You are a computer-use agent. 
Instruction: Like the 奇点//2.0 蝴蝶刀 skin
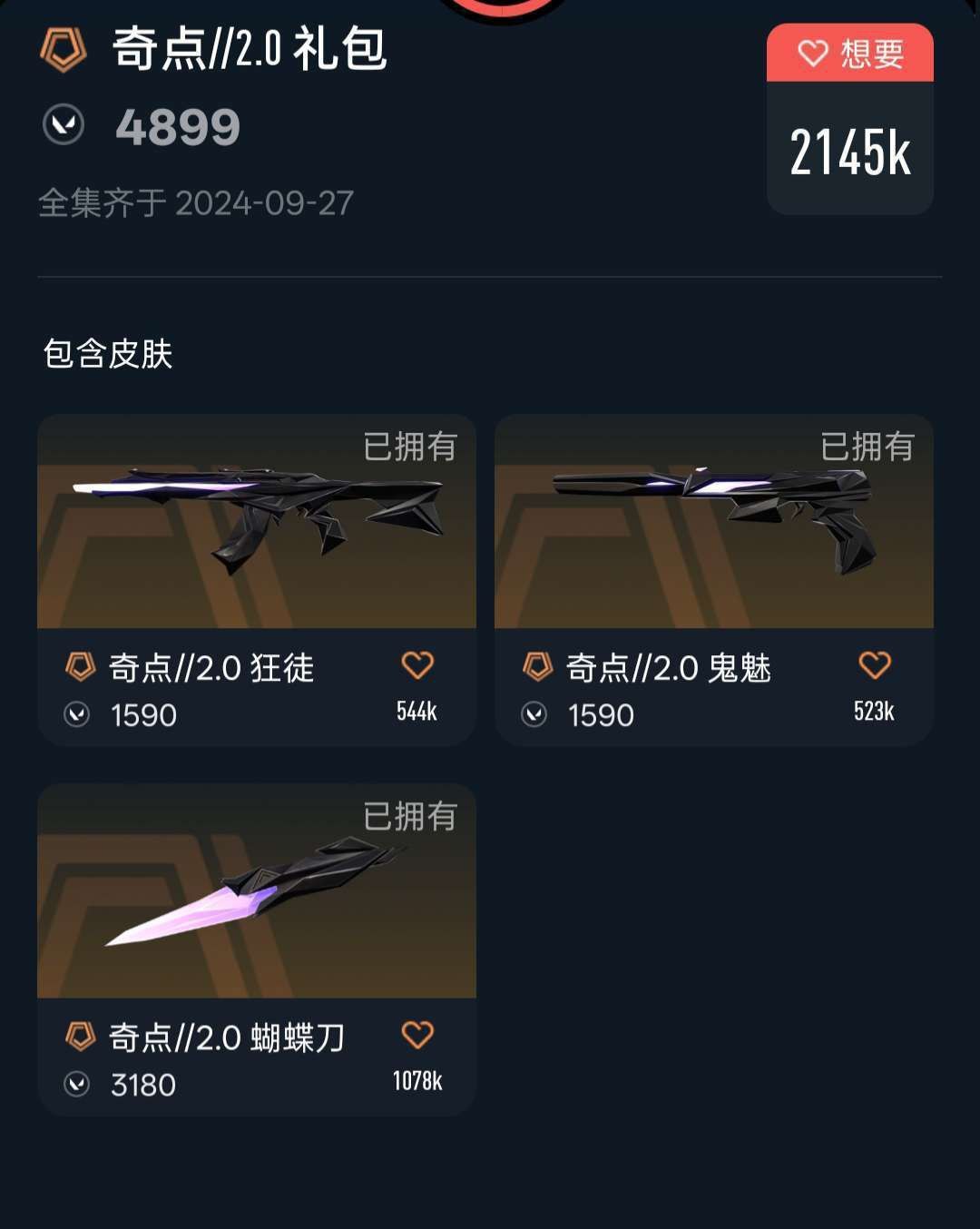pyautogui.click(x=417, y=1035)
